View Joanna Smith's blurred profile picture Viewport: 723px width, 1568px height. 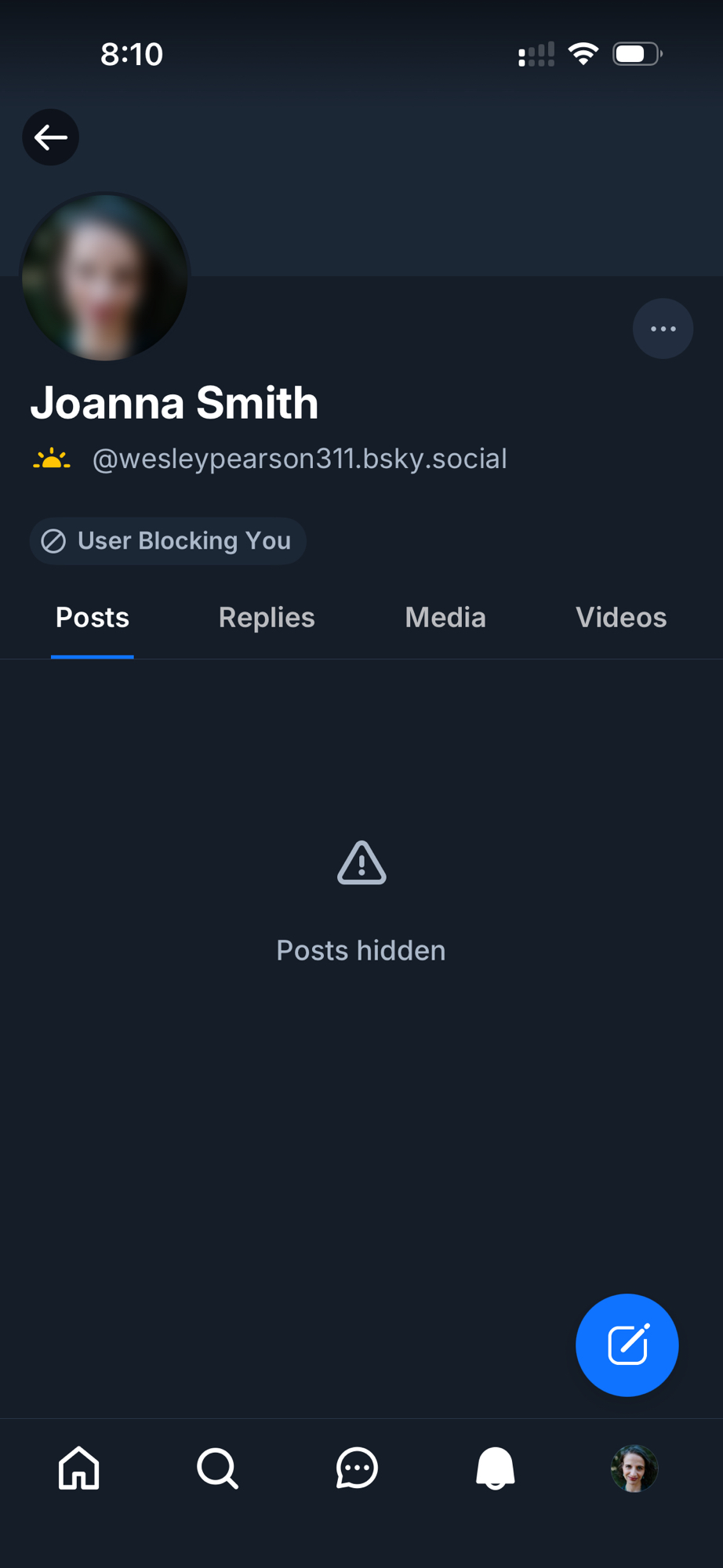[x=105, y=278]
